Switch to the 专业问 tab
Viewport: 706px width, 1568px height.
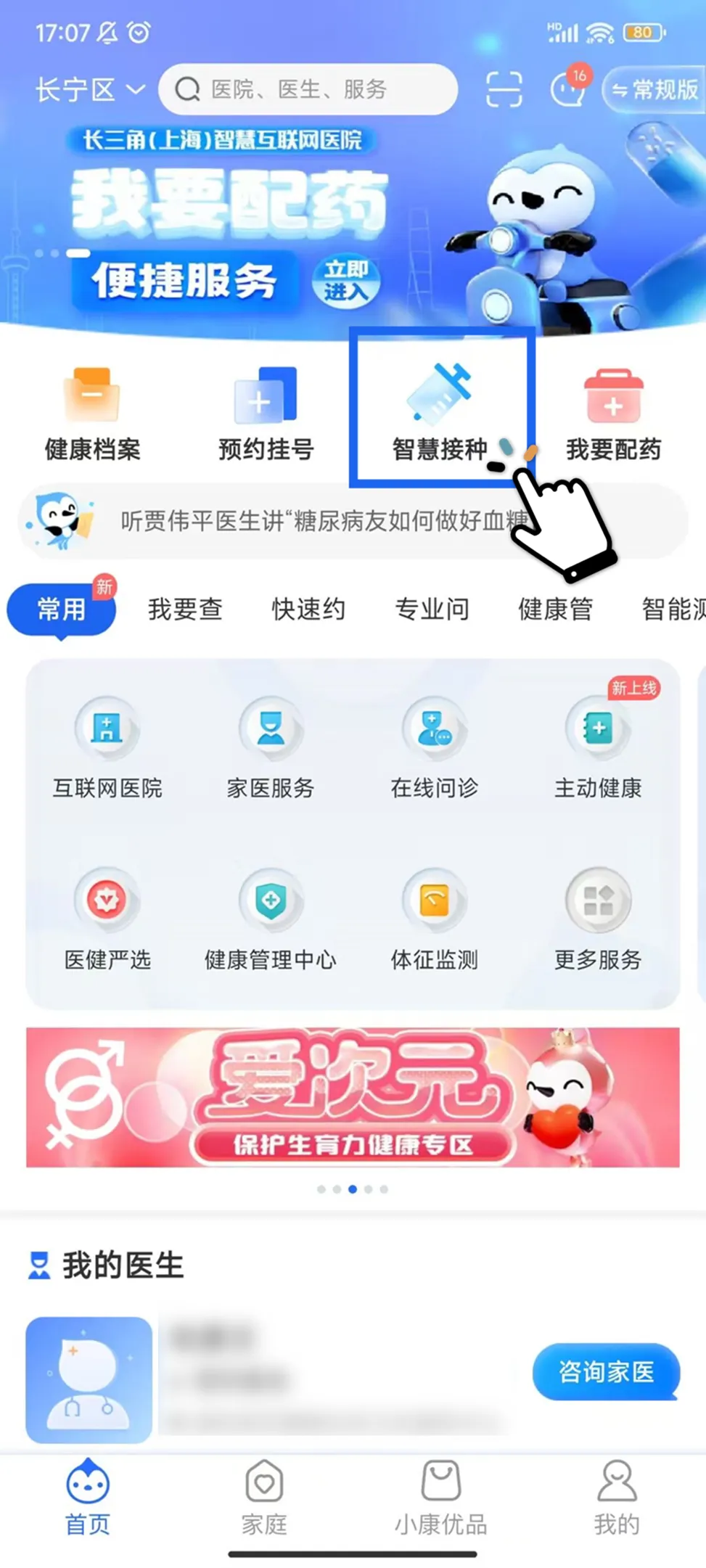click(x=432, y=609)
